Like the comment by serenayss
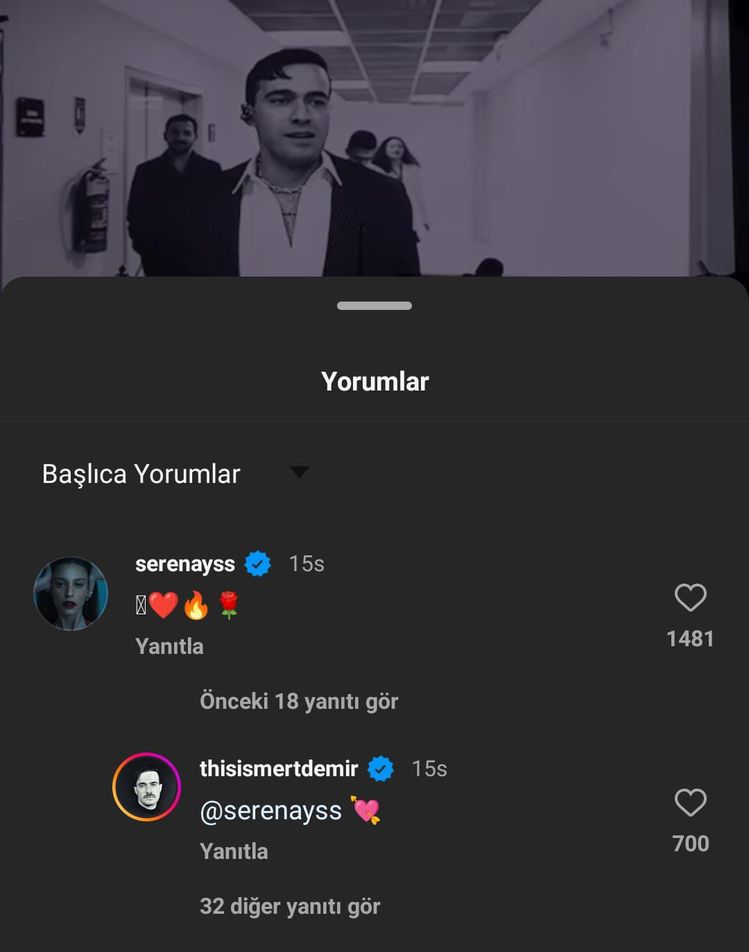 point(690,598)
